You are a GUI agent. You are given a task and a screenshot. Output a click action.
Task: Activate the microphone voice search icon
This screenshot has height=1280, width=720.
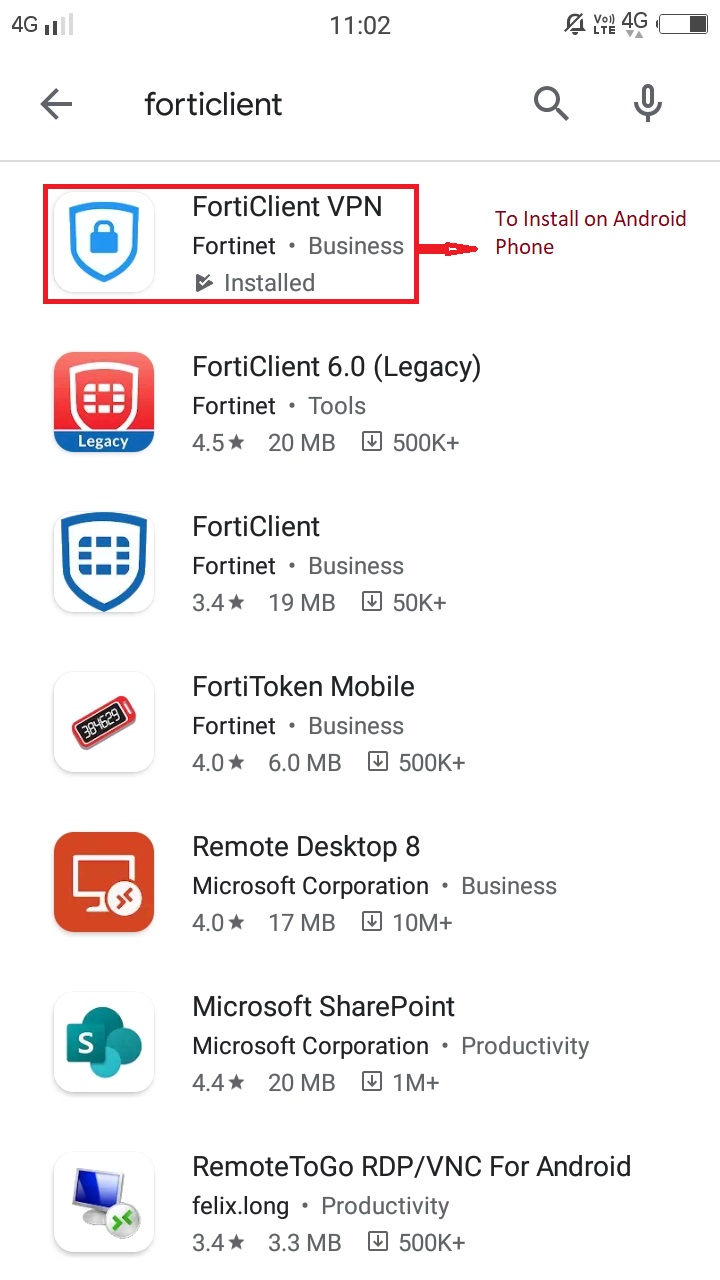click(x=647, y=103)
